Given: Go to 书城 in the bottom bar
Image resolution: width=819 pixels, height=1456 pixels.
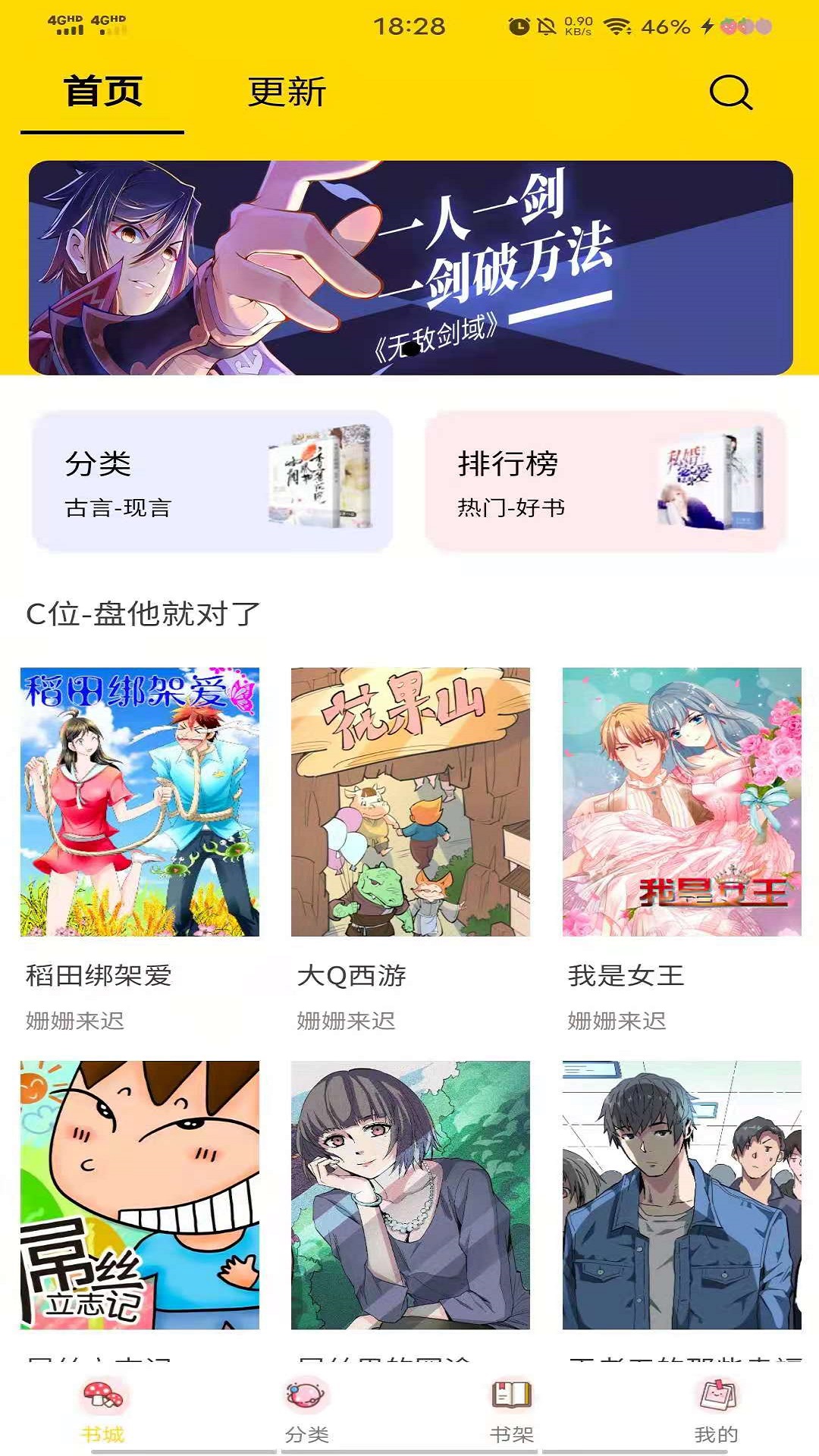Looking at the screenshot, I should click(103, 1412).
